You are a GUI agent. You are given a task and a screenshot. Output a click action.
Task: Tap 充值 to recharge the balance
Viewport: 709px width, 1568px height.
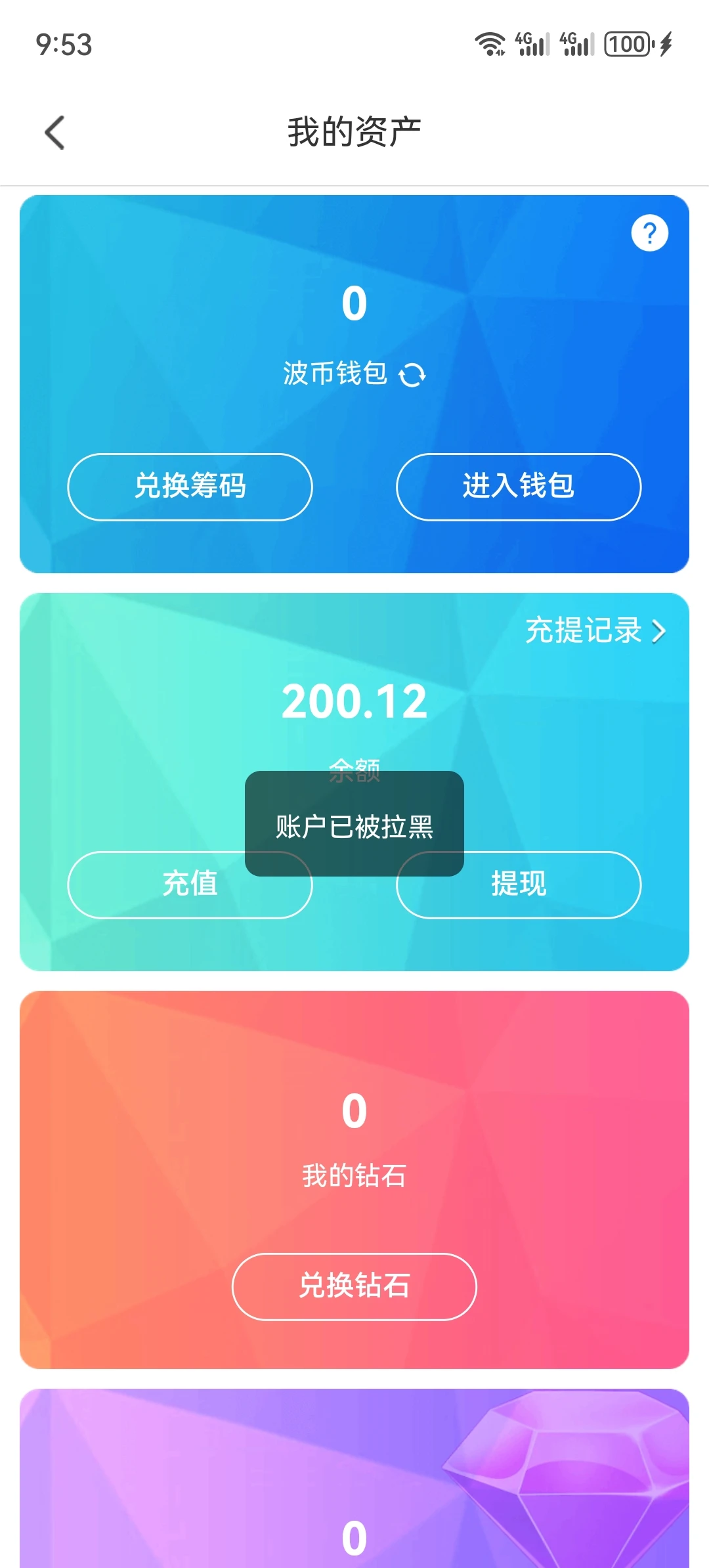[x=190, y=885]
